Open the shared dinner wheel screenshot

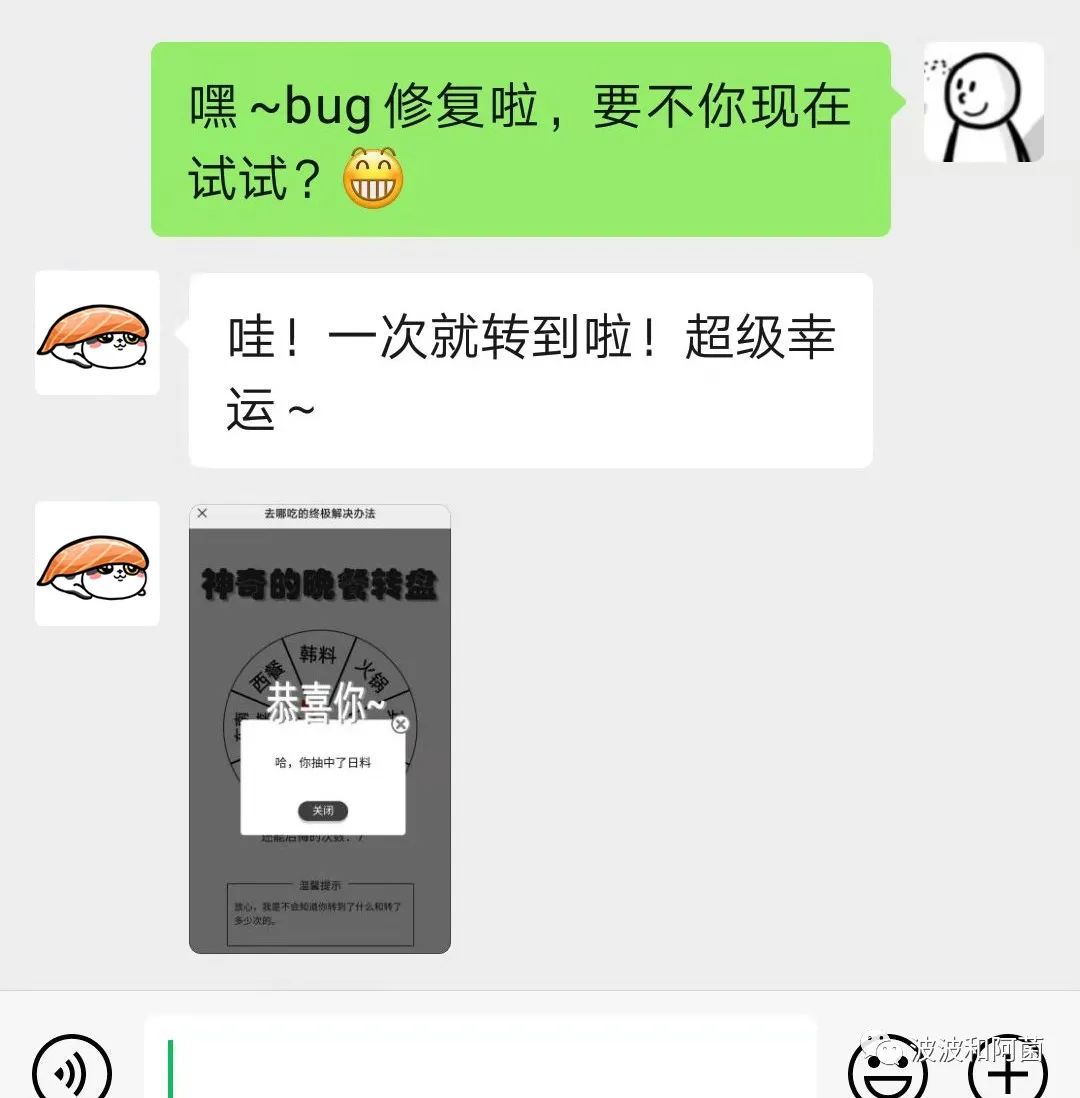pos(320,728)
